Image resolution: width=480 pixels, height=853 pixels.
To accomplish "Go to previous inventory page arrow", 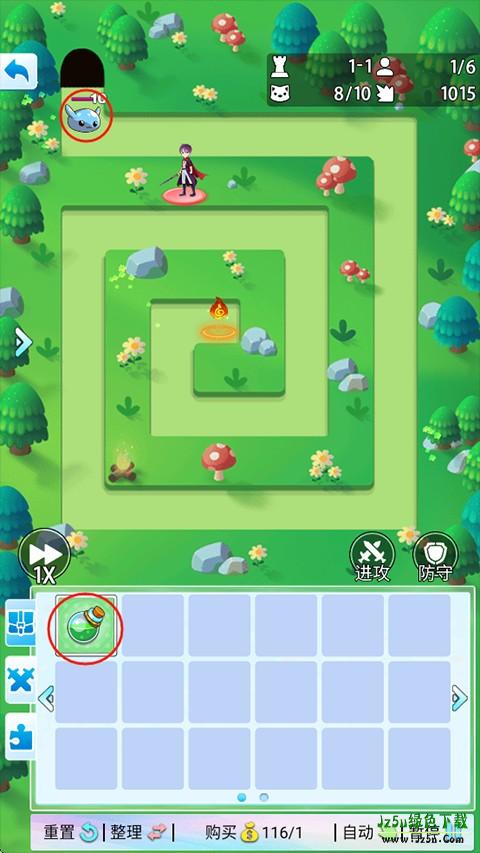I will coord(46,697).
